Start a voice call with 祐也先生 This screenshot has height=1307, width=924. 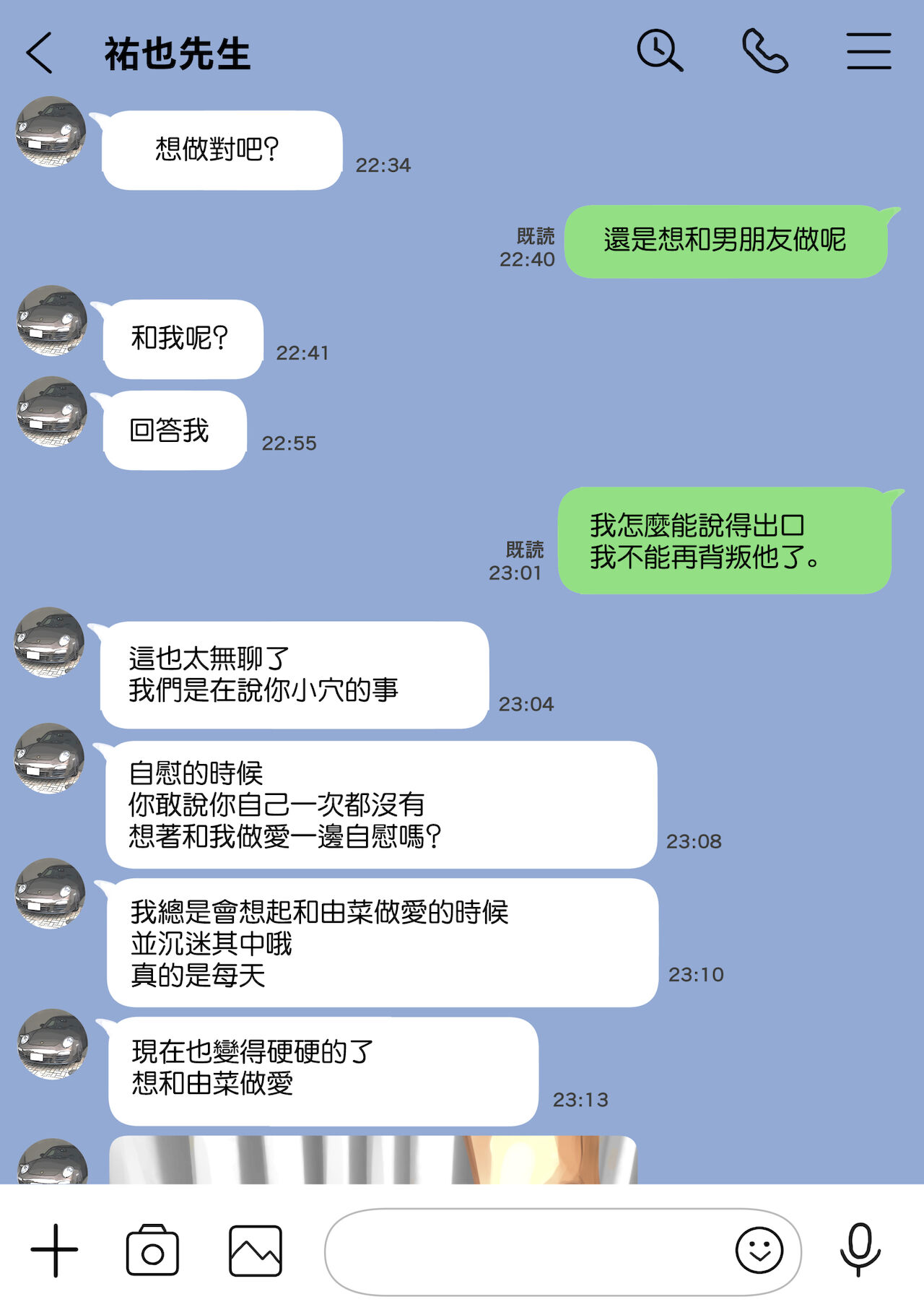pyautogui.click(x=765, y=51)
